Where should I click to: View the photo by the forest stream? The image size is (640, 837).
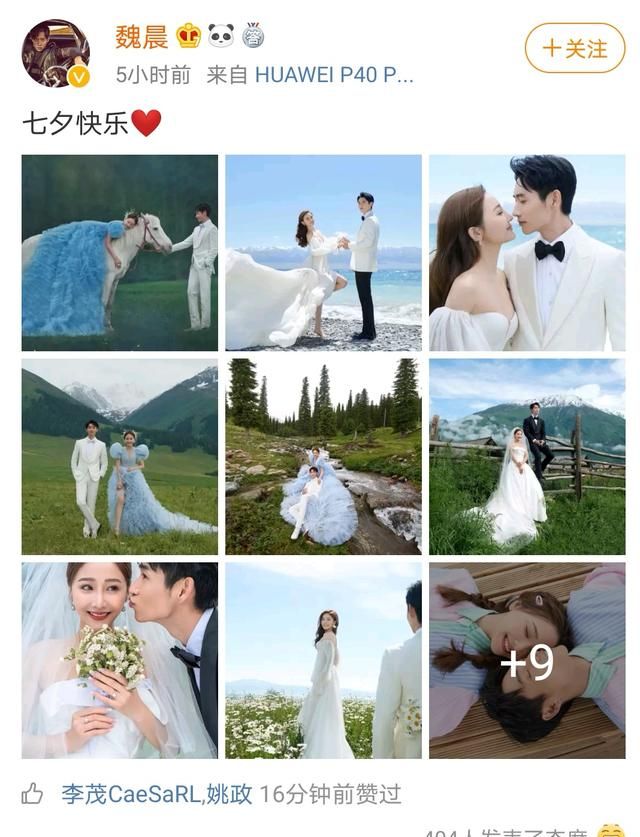point(323,456)
